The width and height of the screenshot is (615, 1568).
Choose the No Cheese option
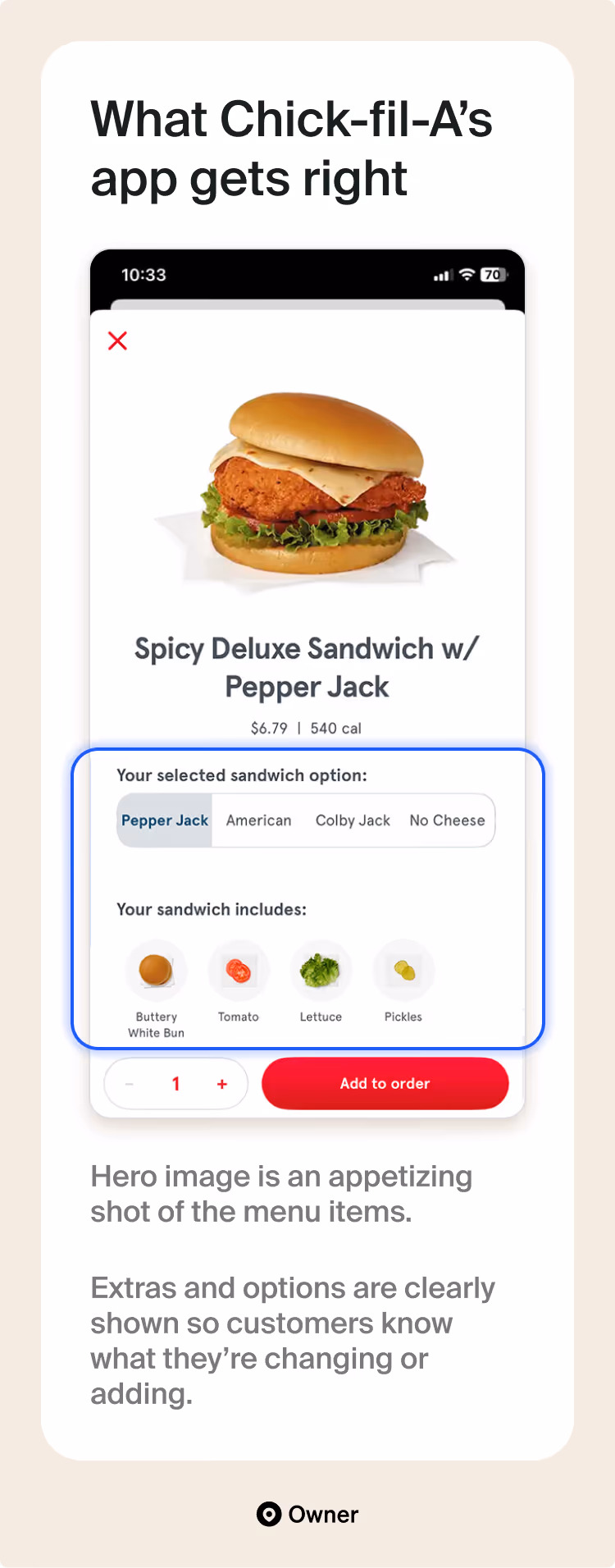[x=448, y=820]
